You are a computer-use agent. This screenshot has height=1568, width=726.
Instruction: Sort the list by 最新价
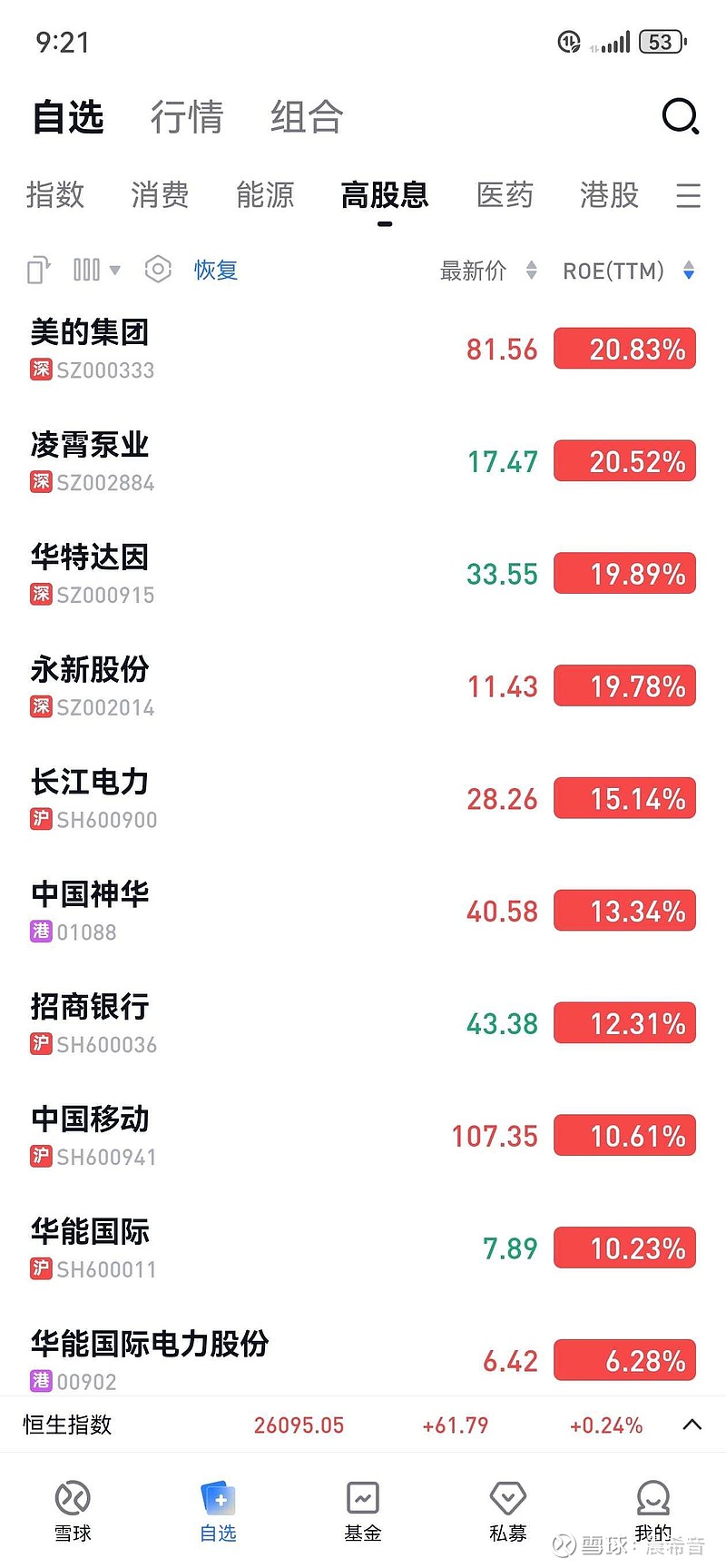[x=488, y=271]
